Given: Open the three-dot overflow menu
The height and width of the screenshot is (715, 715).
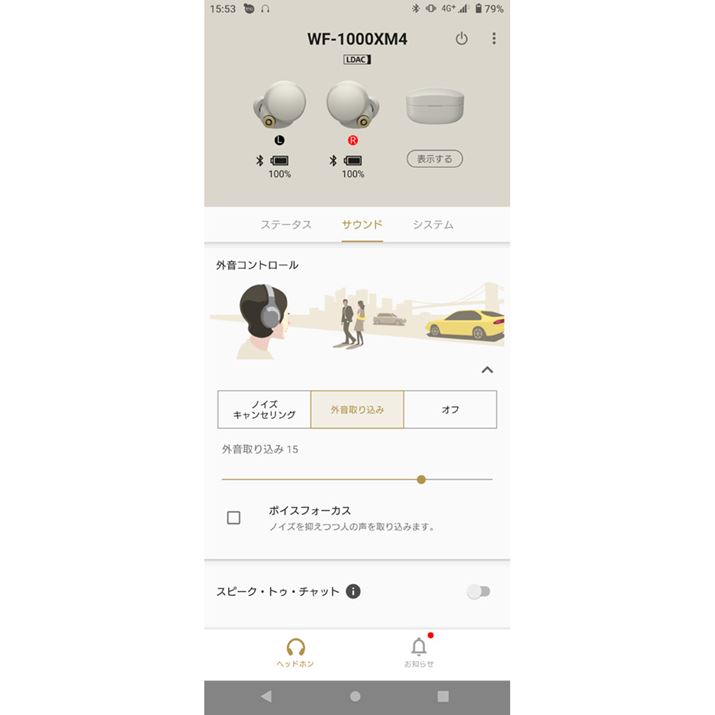Looking at the screenshot, I should point(494,39).
